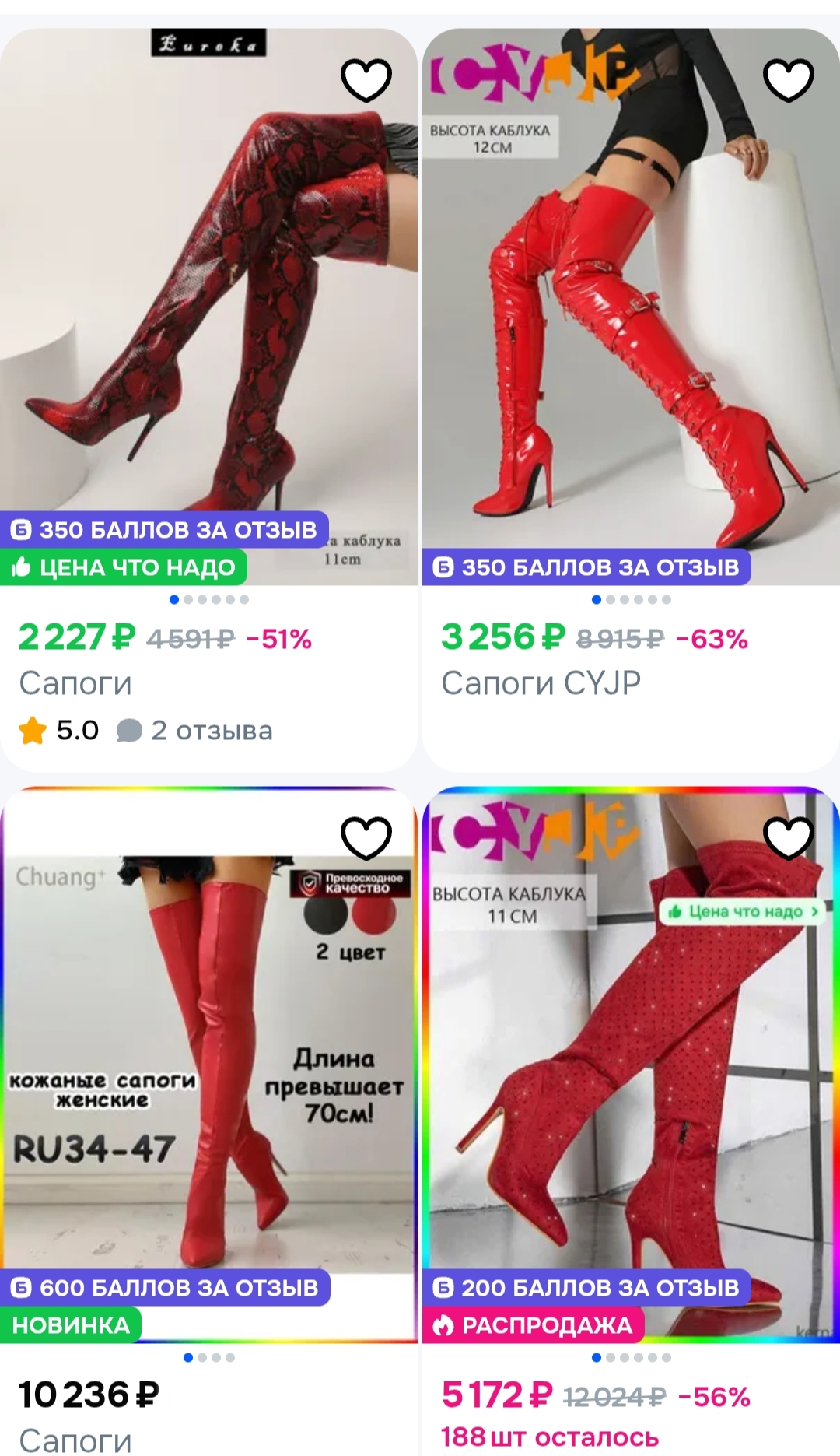The width and height of the screenshot is (840, 1456).
Task: Like the Chuang boots priced 10 236 ₽
Action: pyautogui.click(x=366, y=837)
